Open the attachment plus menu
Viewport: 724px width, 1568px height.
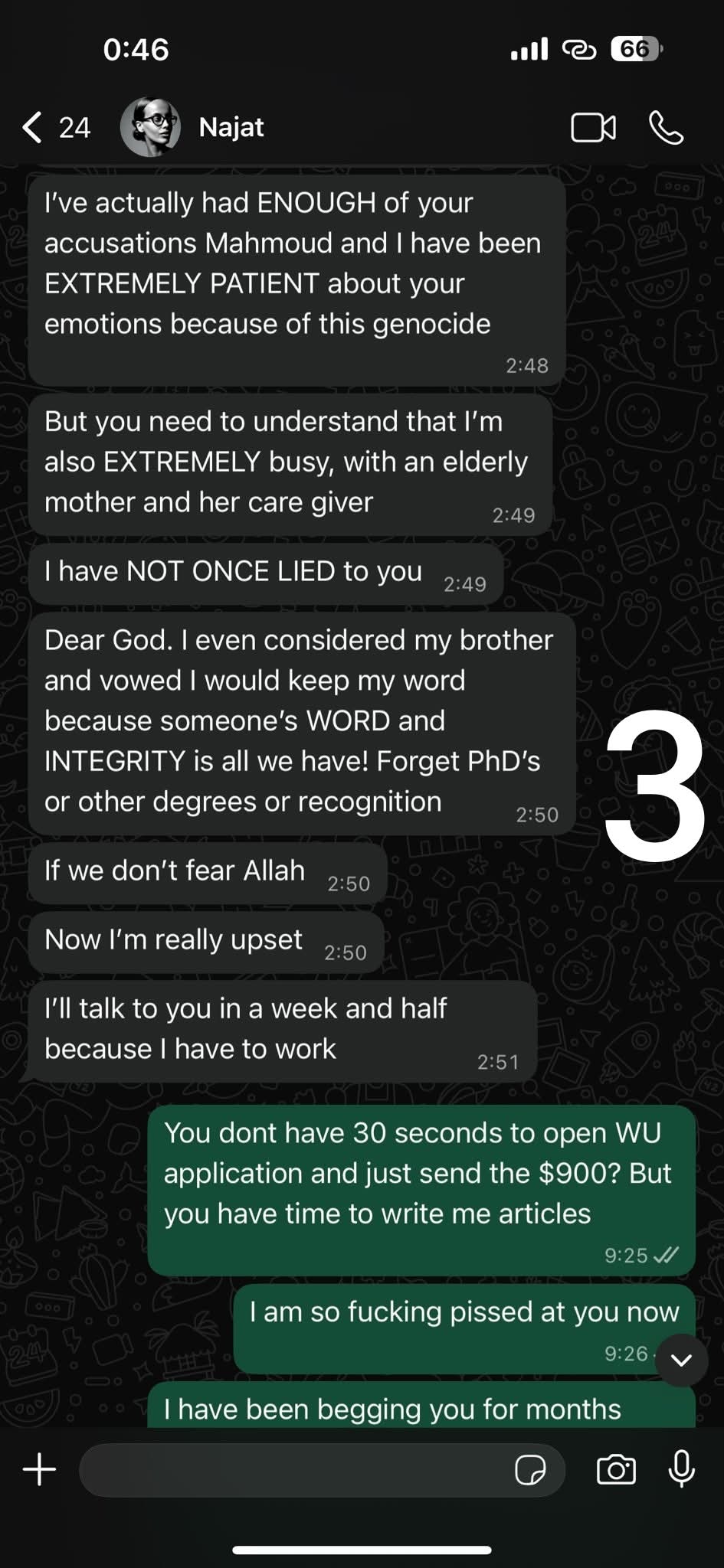pos(39,1469)
